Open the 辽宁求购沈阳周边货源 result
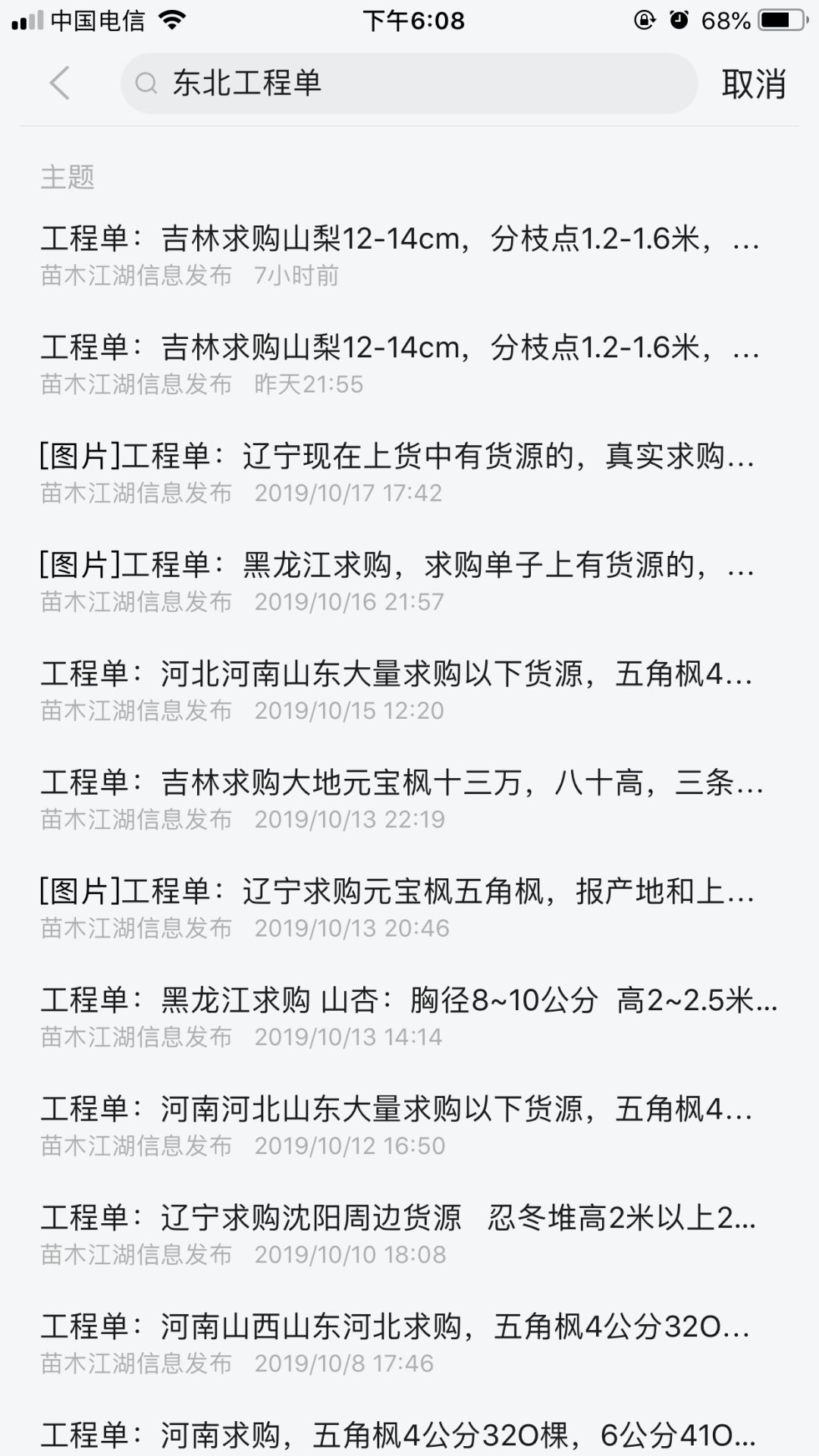This screenshot has width=819, height=1456. click(x=409, y=1235)
